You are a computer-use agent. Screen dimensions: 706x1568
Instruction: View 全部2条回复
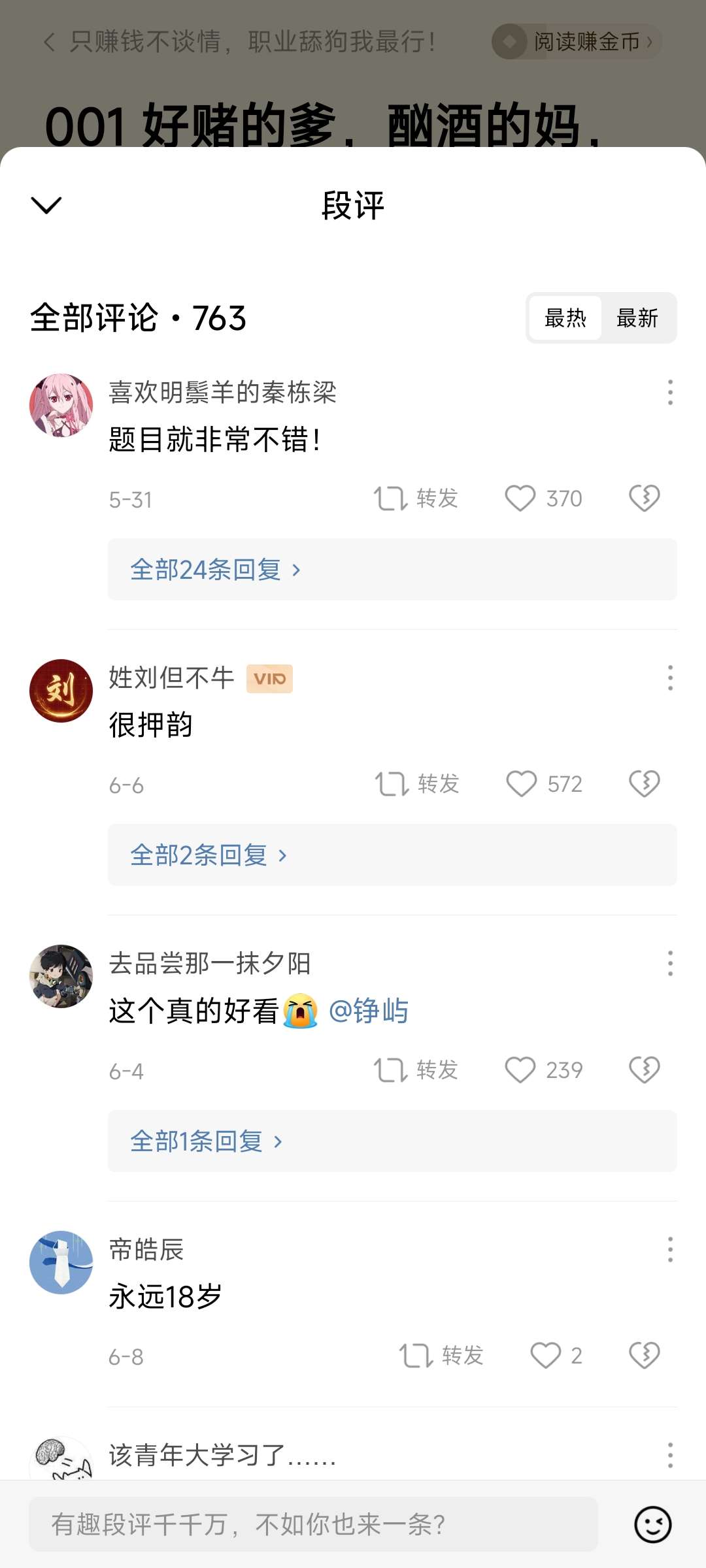coord(209,855)
